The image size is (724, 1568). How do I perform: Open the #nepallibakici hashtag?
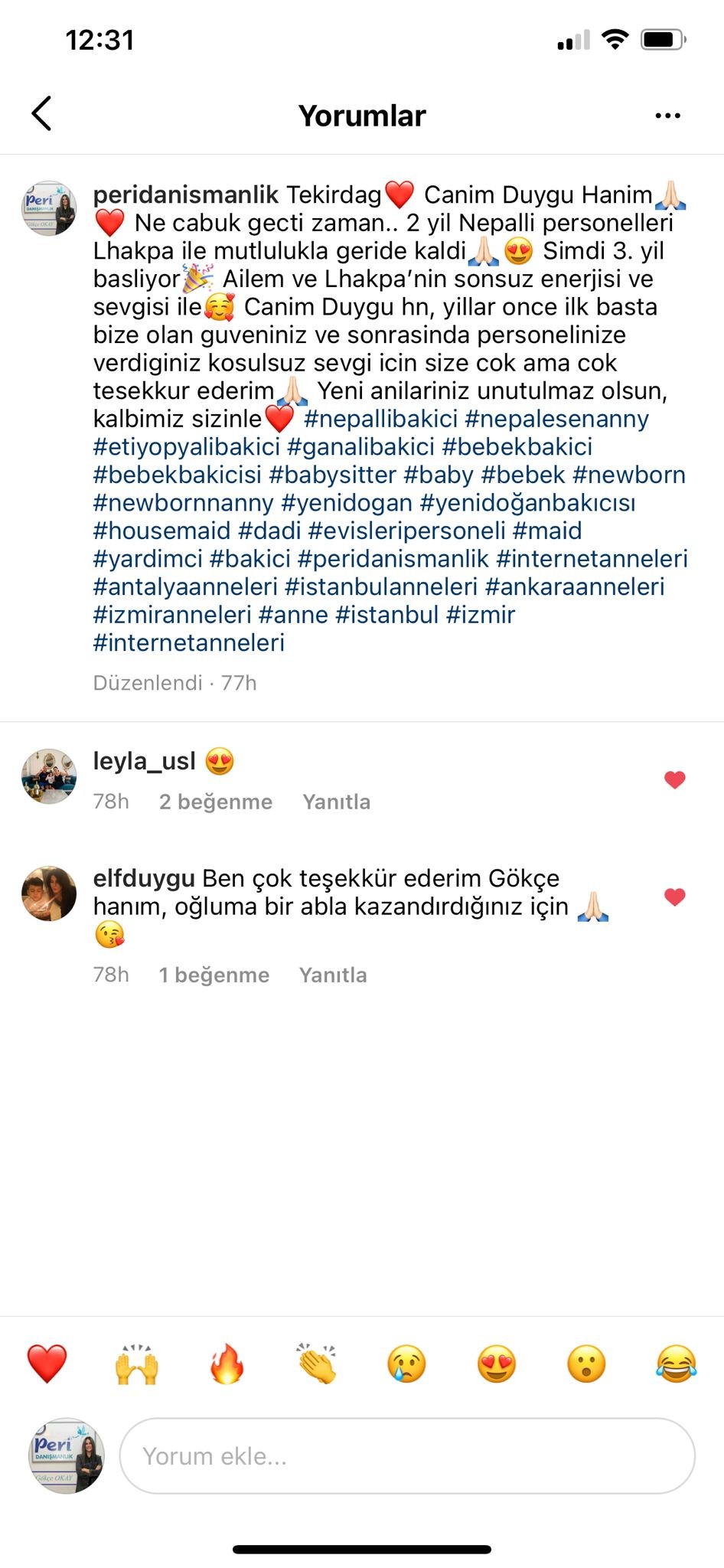pyautogui.click(x=380, y=419)
